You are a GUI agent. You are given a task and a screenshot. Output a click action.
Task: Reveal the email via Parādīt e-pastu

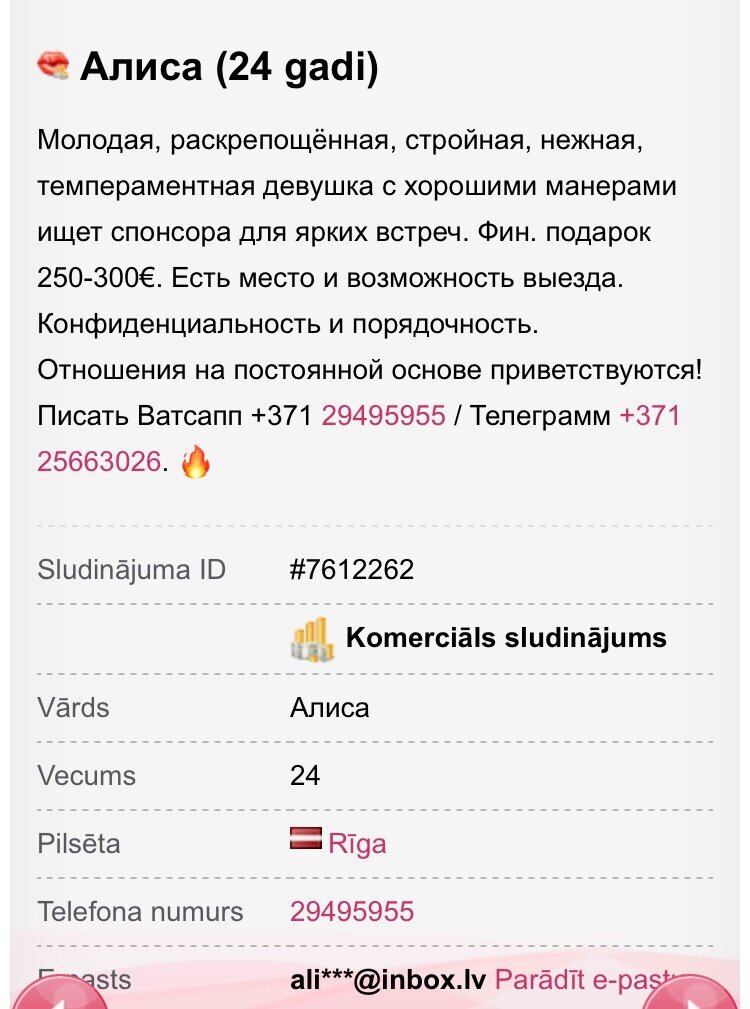(x=590, y=980)
